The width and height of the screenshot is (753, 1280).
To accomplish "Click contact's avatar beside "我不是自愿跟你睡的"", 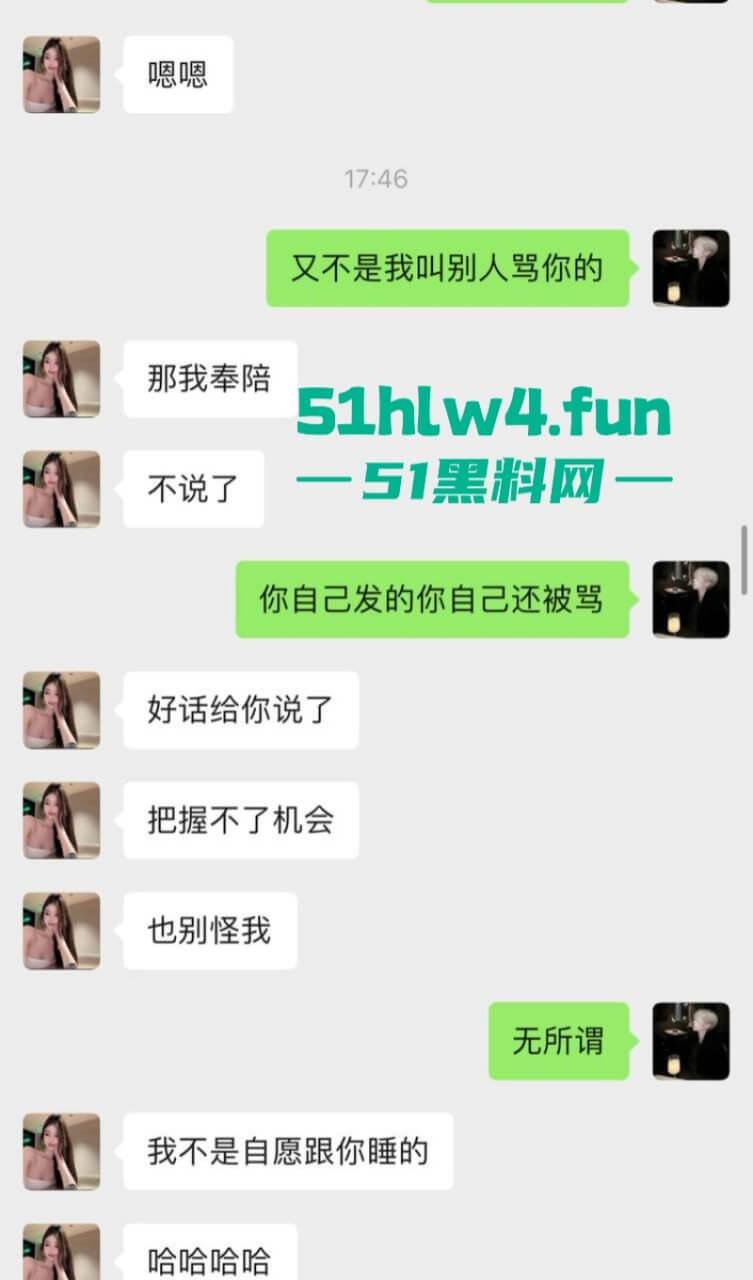I will 60,1152.
